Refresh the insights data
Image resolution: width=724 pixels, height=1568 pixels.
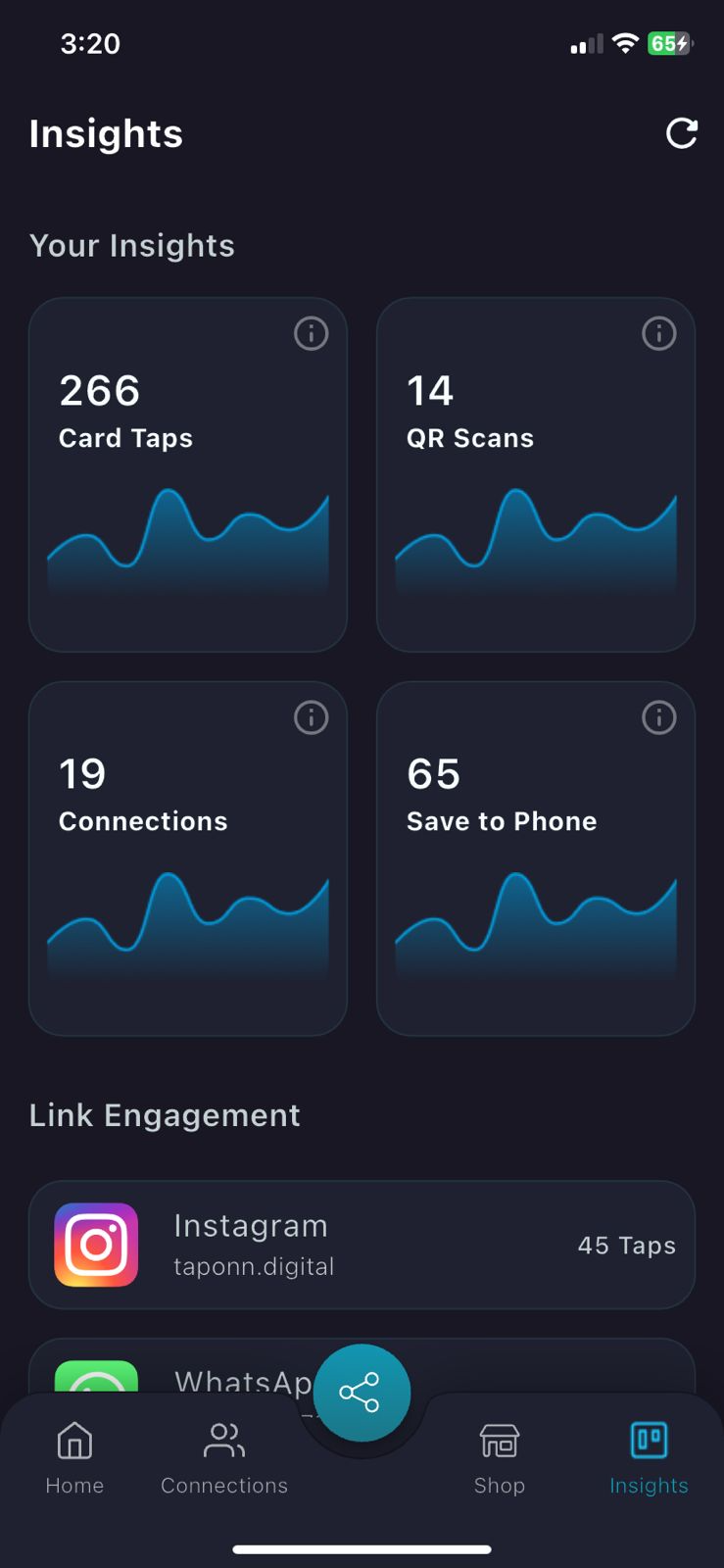pos(682,133)
